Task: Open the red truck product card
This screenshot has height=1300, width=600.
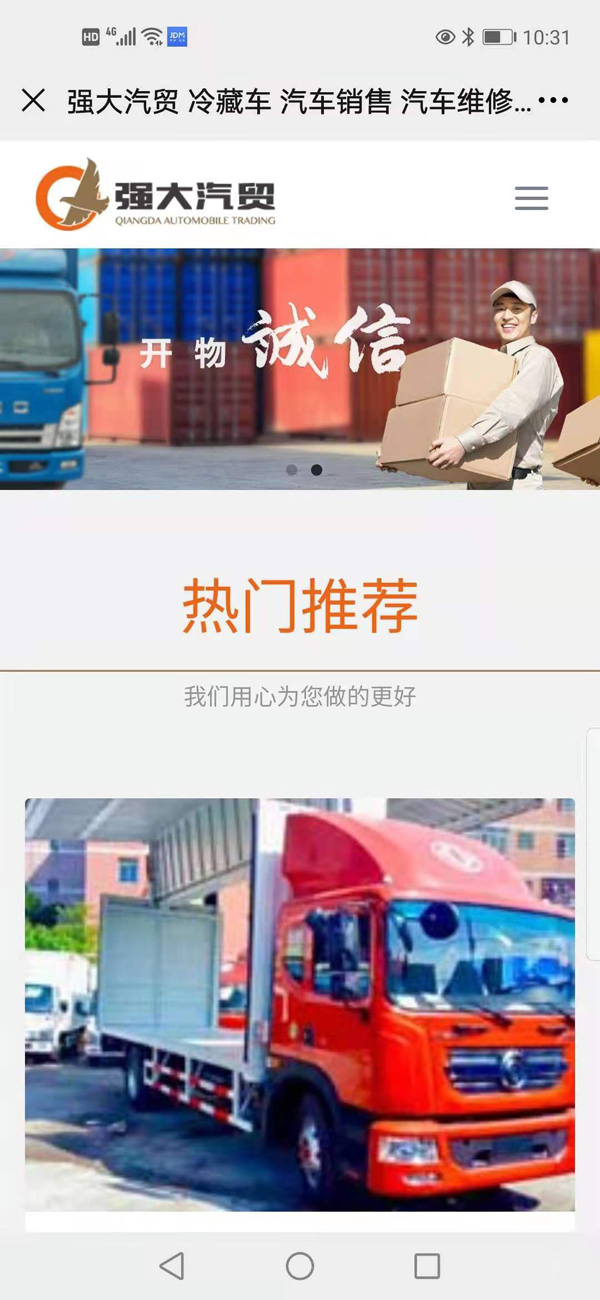Action: coord(300,1004)
